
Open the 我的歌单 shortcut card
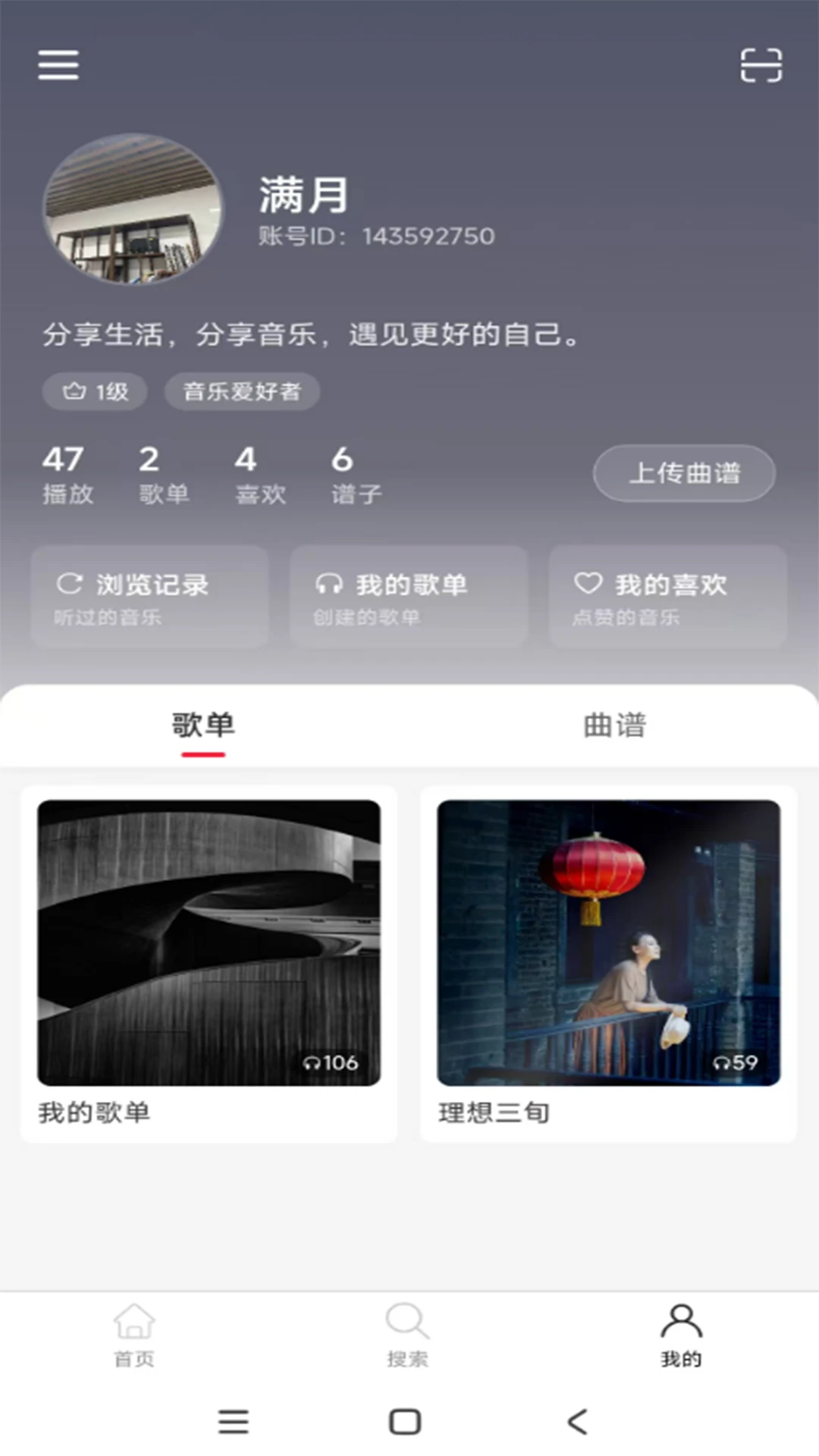[x=409, y=597]
